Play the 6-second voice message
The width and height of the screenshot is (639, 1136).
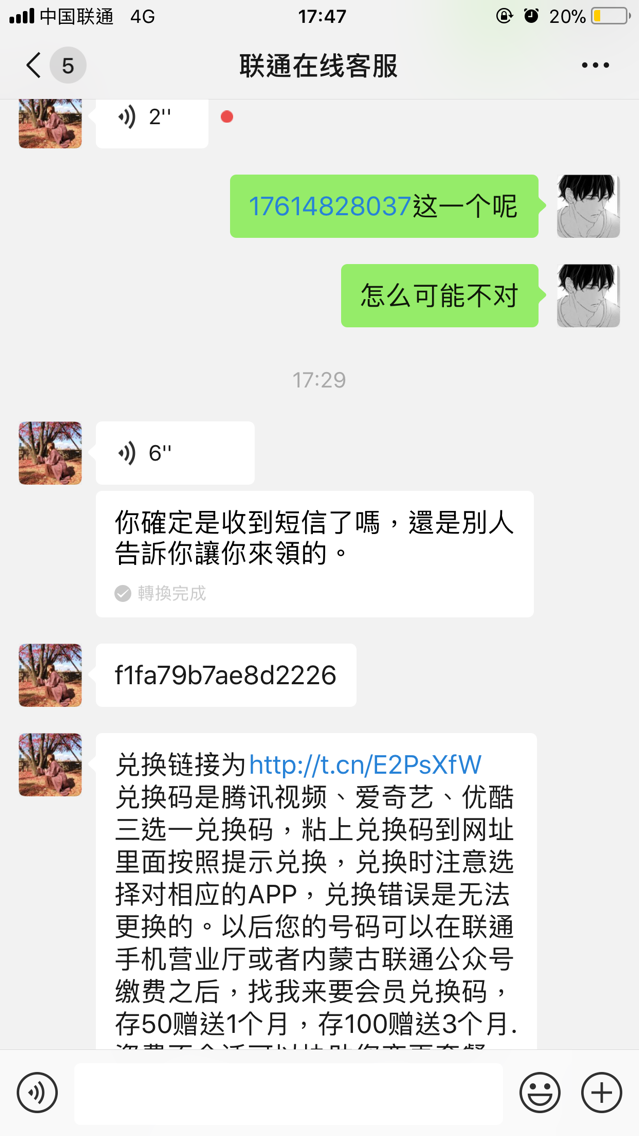(x=175, y=453)
